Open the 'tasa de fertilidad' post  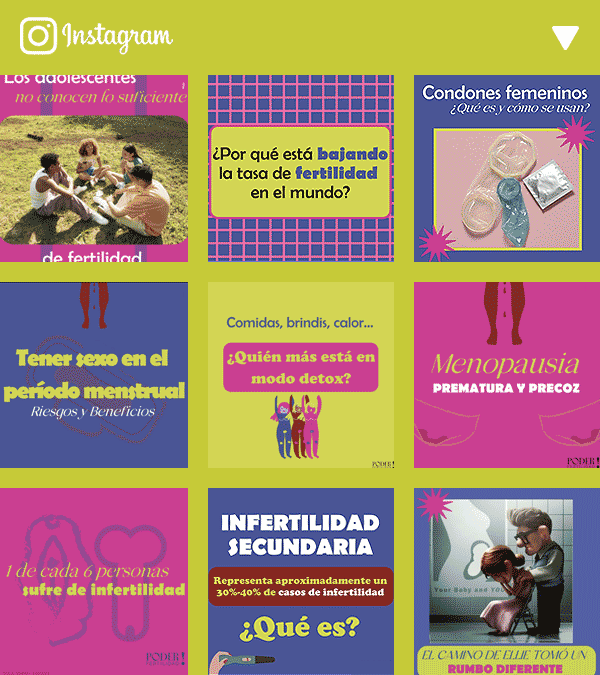coord(300,168)
